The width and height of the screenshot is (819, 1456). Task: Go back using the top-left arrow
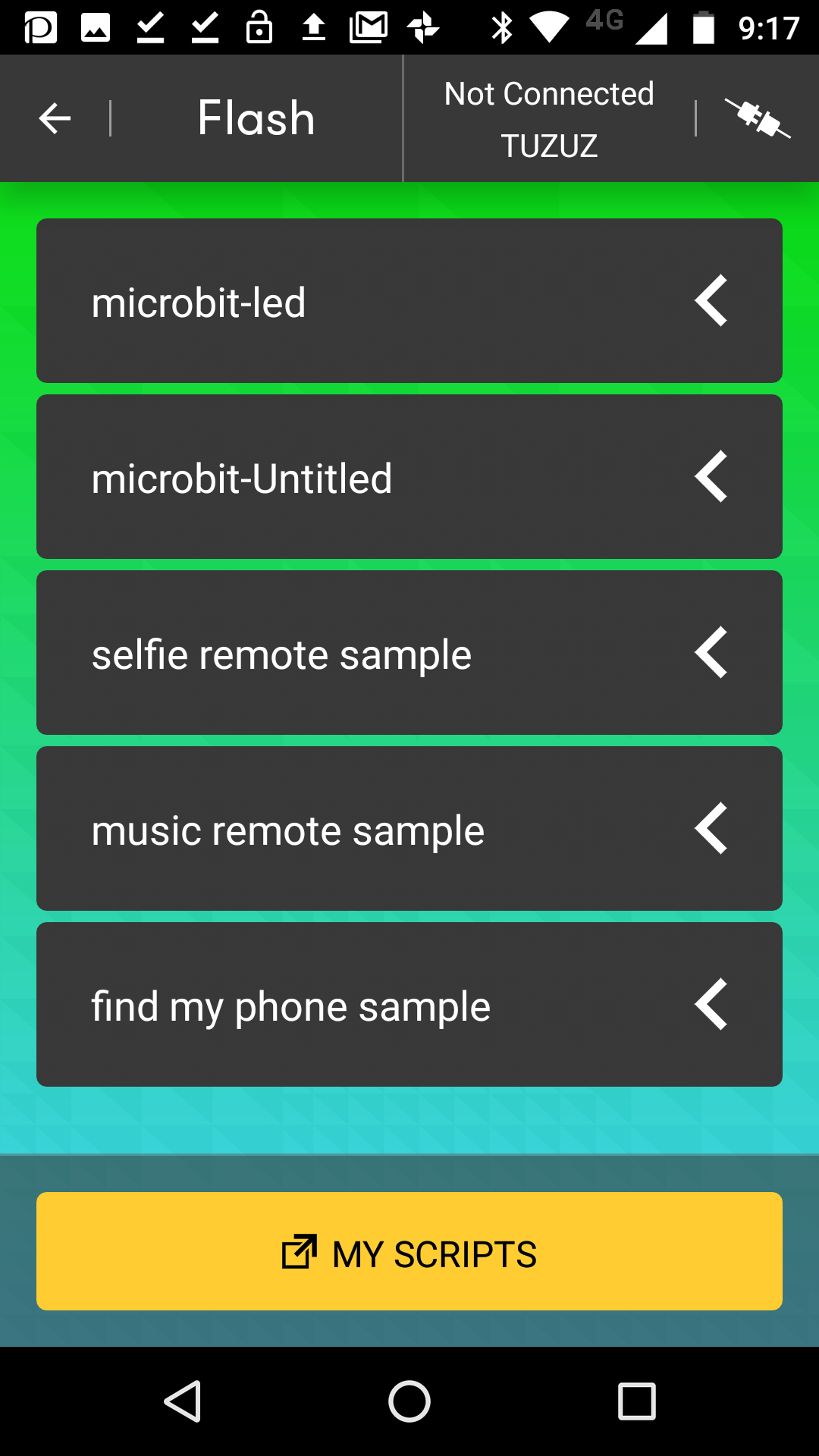[x=55, y=118]
